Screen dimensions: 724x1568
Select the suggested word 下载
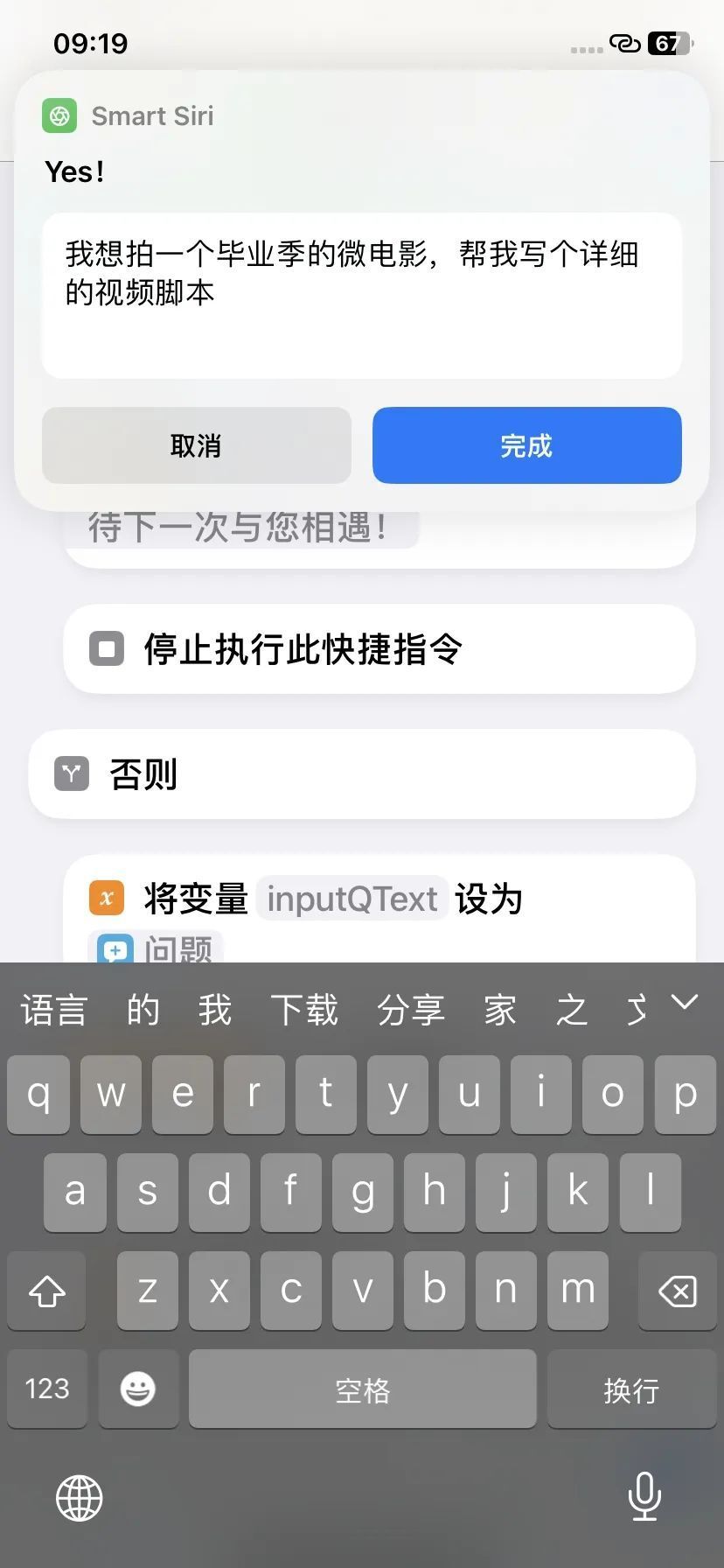tap(303, 1010)
